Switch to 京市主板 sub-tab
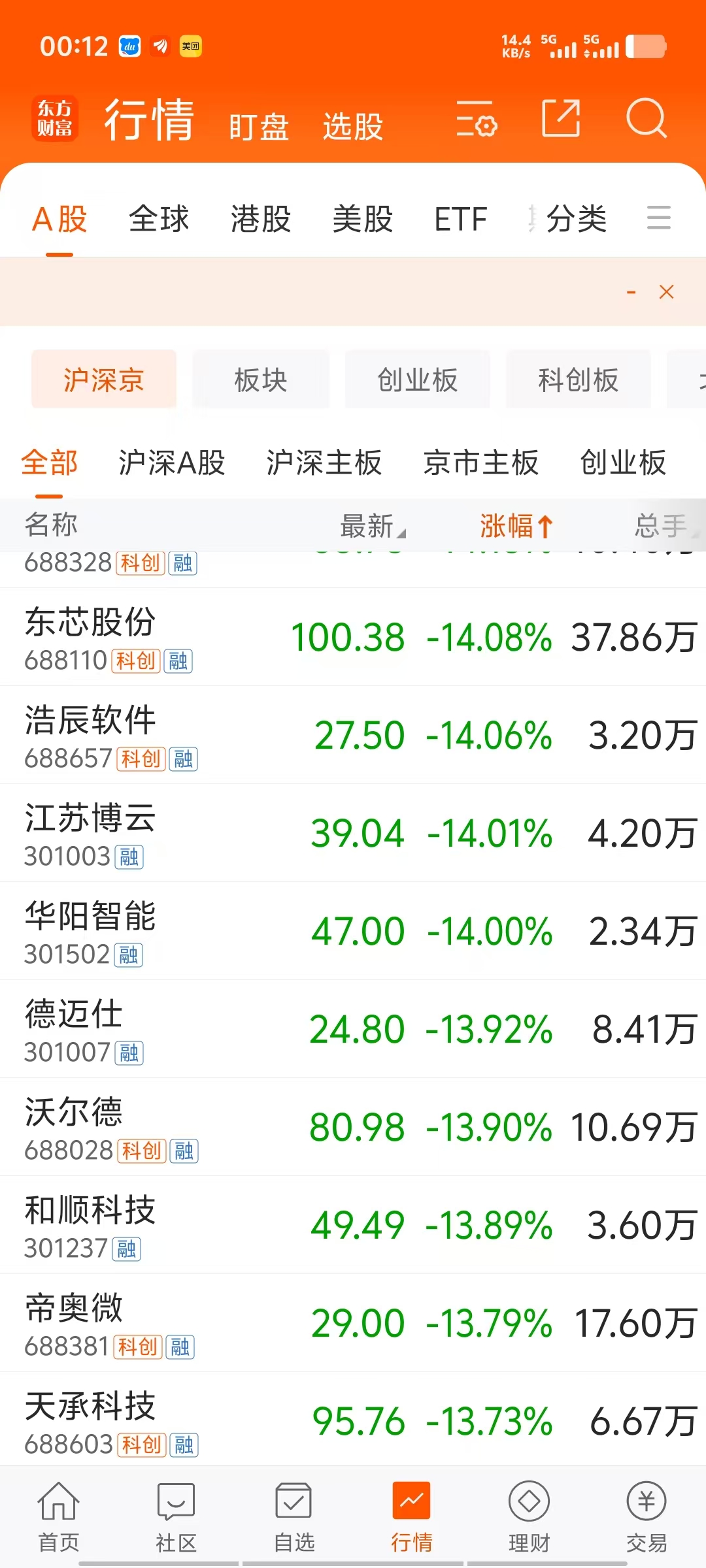The width and height of the screenshot is (706, 1568). 481,463
